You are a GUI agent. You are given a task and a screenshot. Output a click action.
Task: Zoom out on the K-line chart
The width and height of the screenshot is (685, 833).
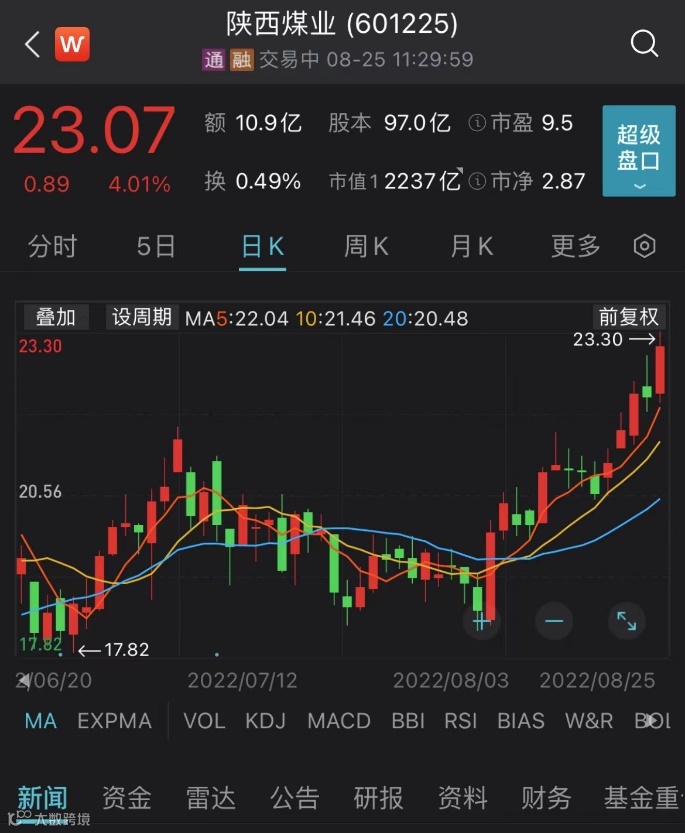coord(553,621)
